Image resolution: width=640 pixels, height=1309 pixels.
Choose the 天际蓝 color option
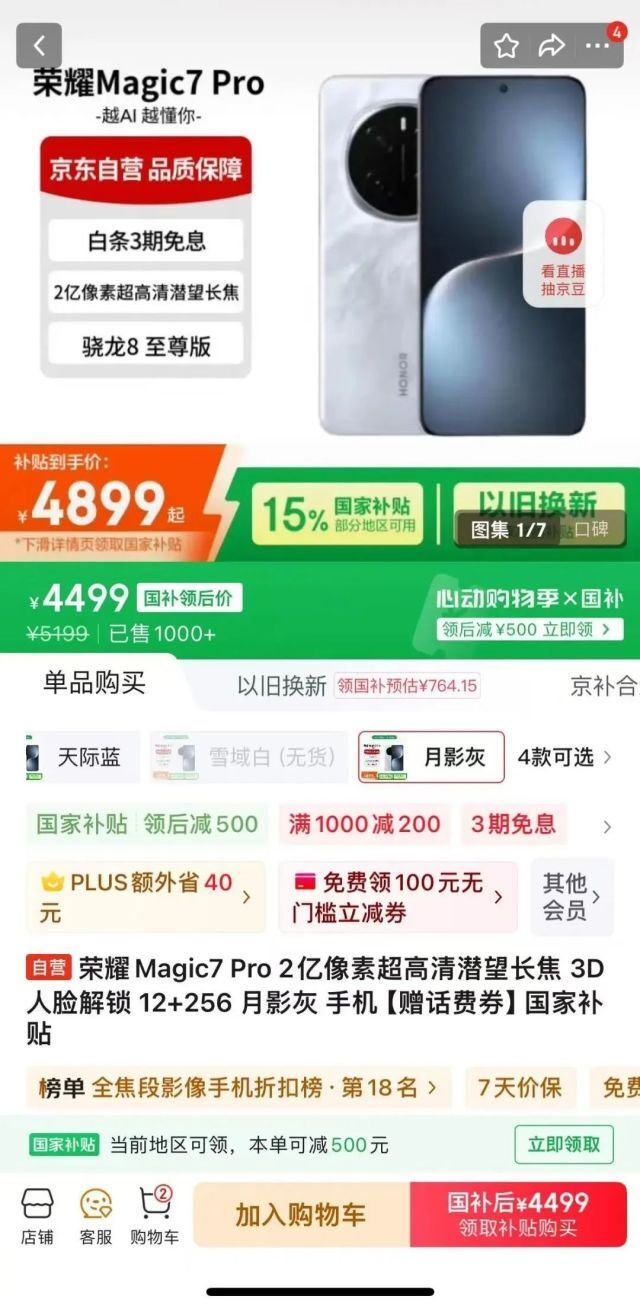tap(83, 757)
